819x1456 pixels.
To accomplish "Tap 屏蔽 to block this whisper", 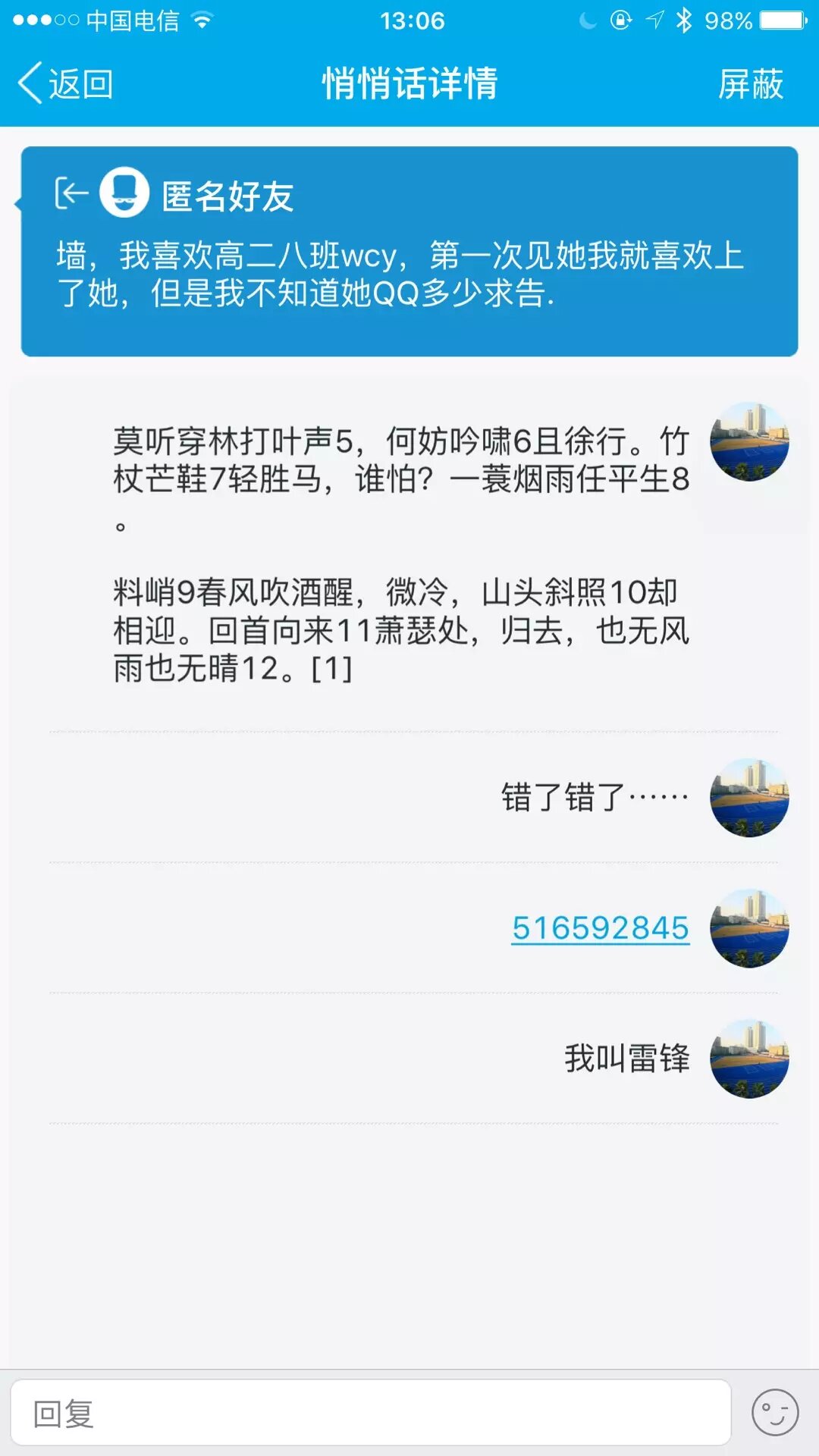I will (750, 83).
